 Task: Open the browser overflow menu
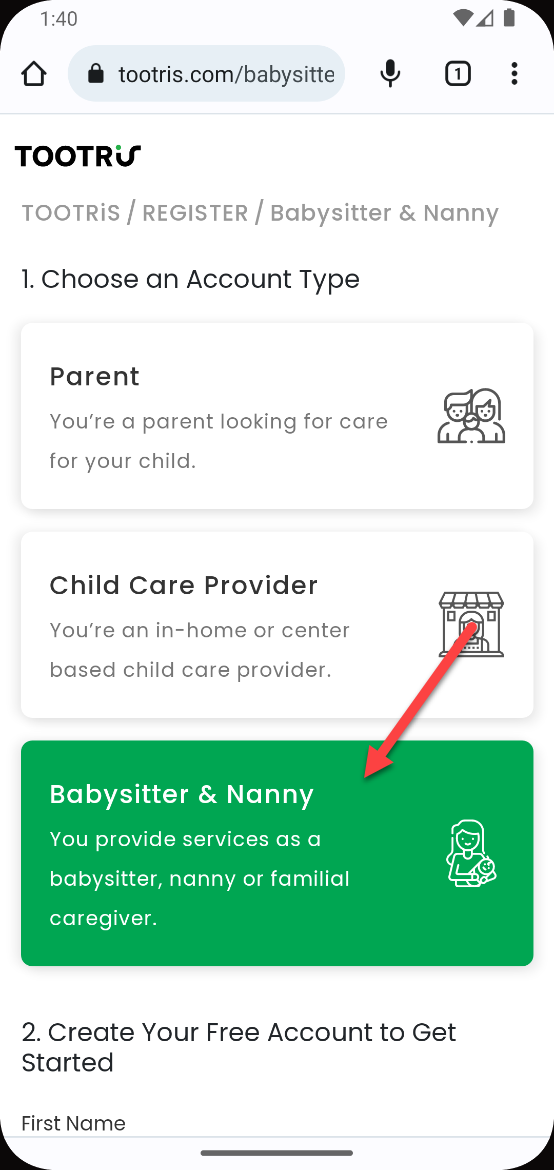514,73
